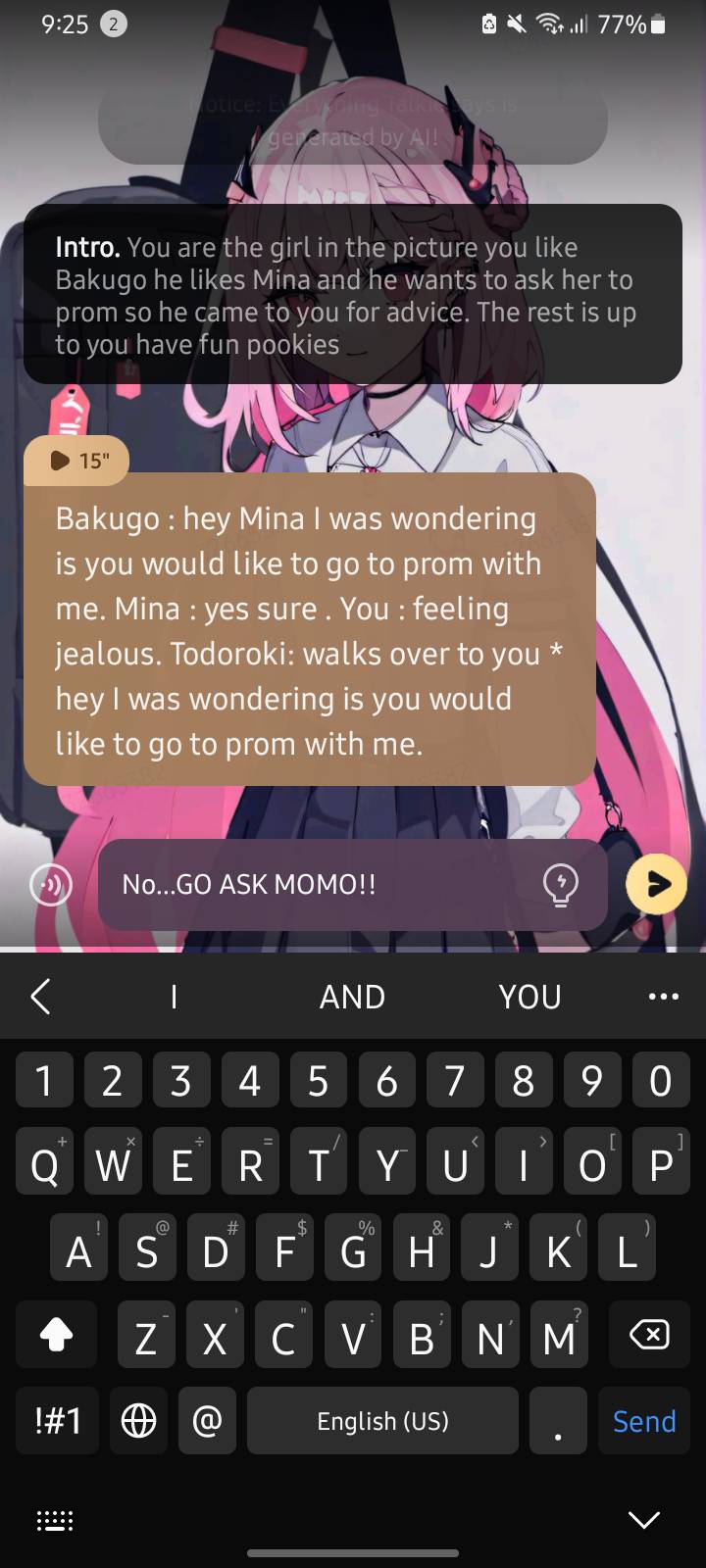Image resolution: width=706 pixels, height=1568 pixels.
Task: Toggle the shift key
Action: 56,1335
